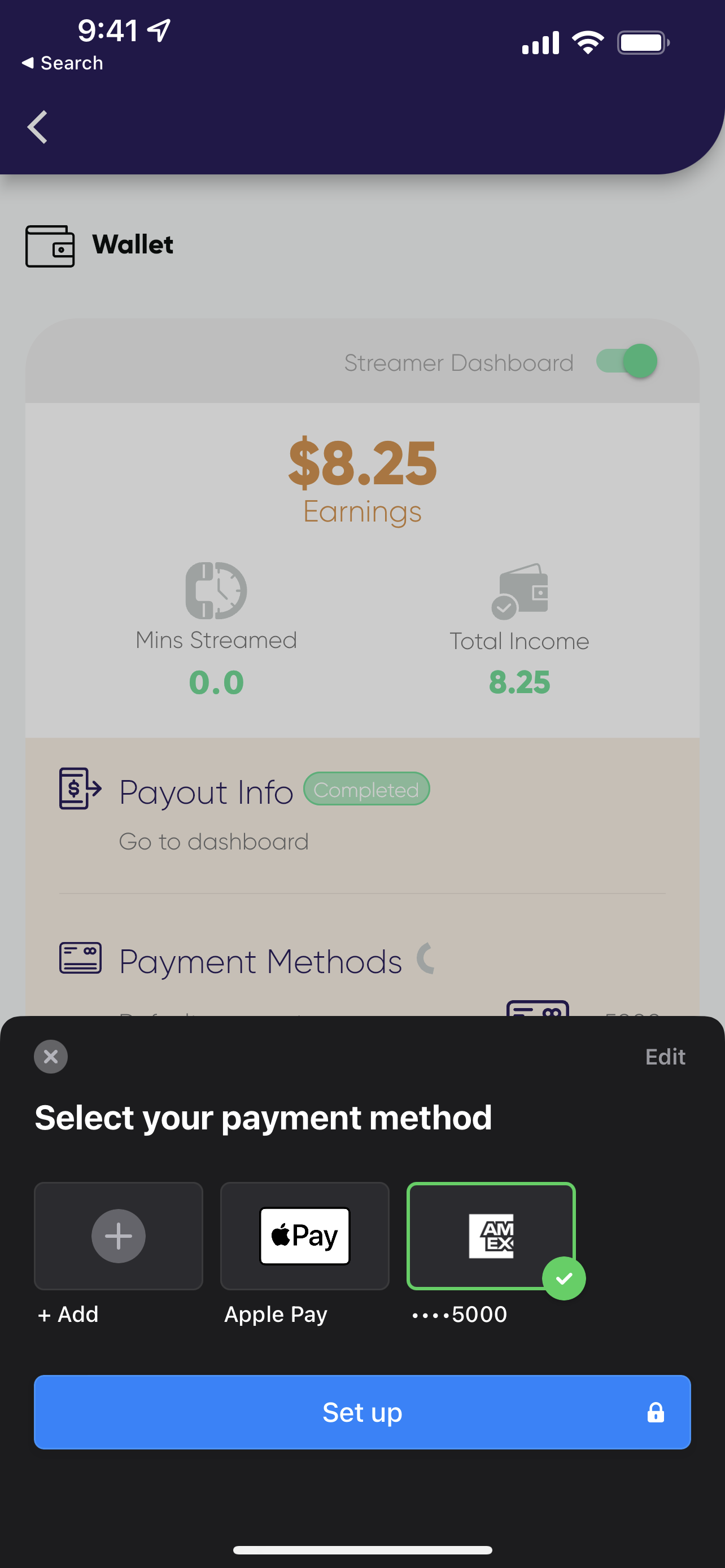Tap the Add new payment method tile
This screenshot has height=1568, width=725.
coord(118,1235)
